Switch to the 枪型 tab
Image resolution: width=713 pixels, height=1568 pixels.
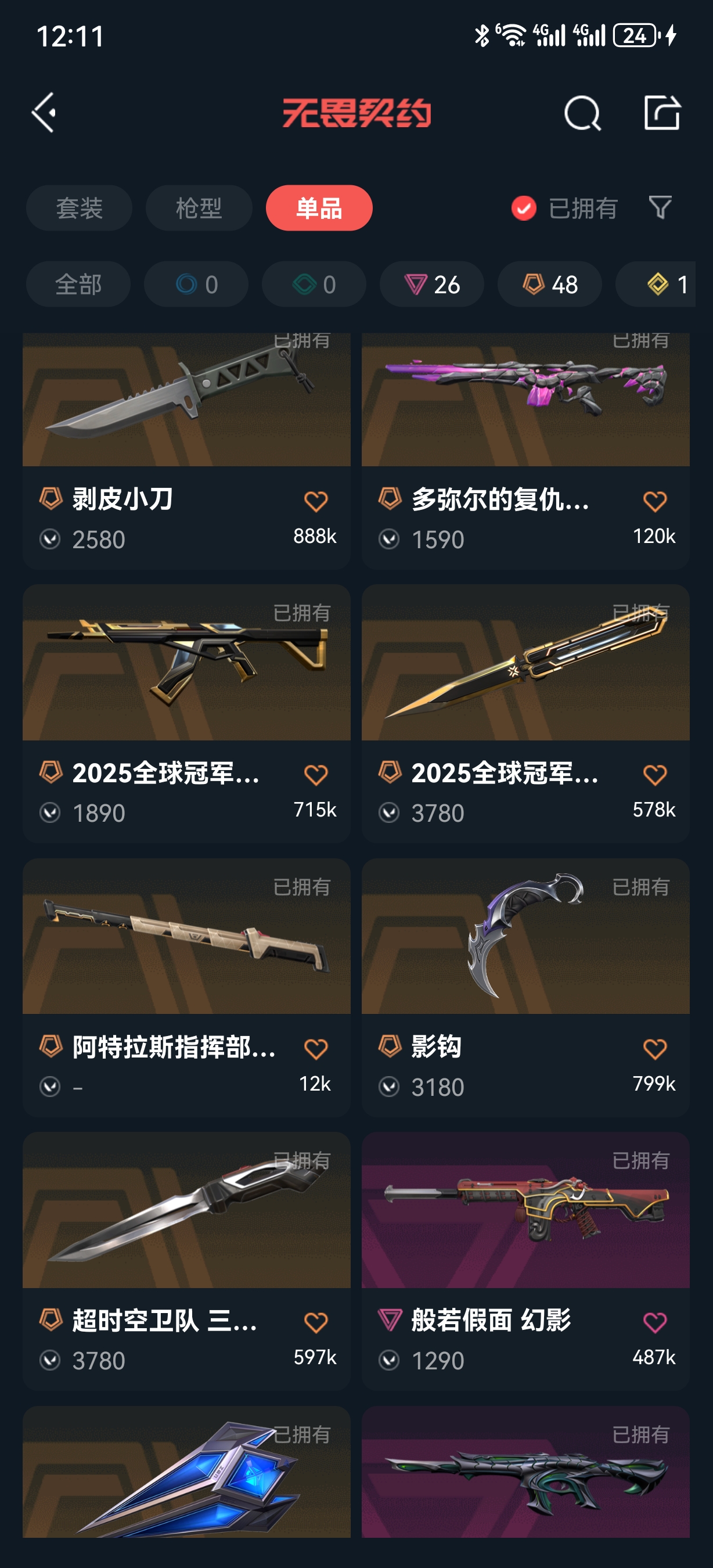pos(199,208)
